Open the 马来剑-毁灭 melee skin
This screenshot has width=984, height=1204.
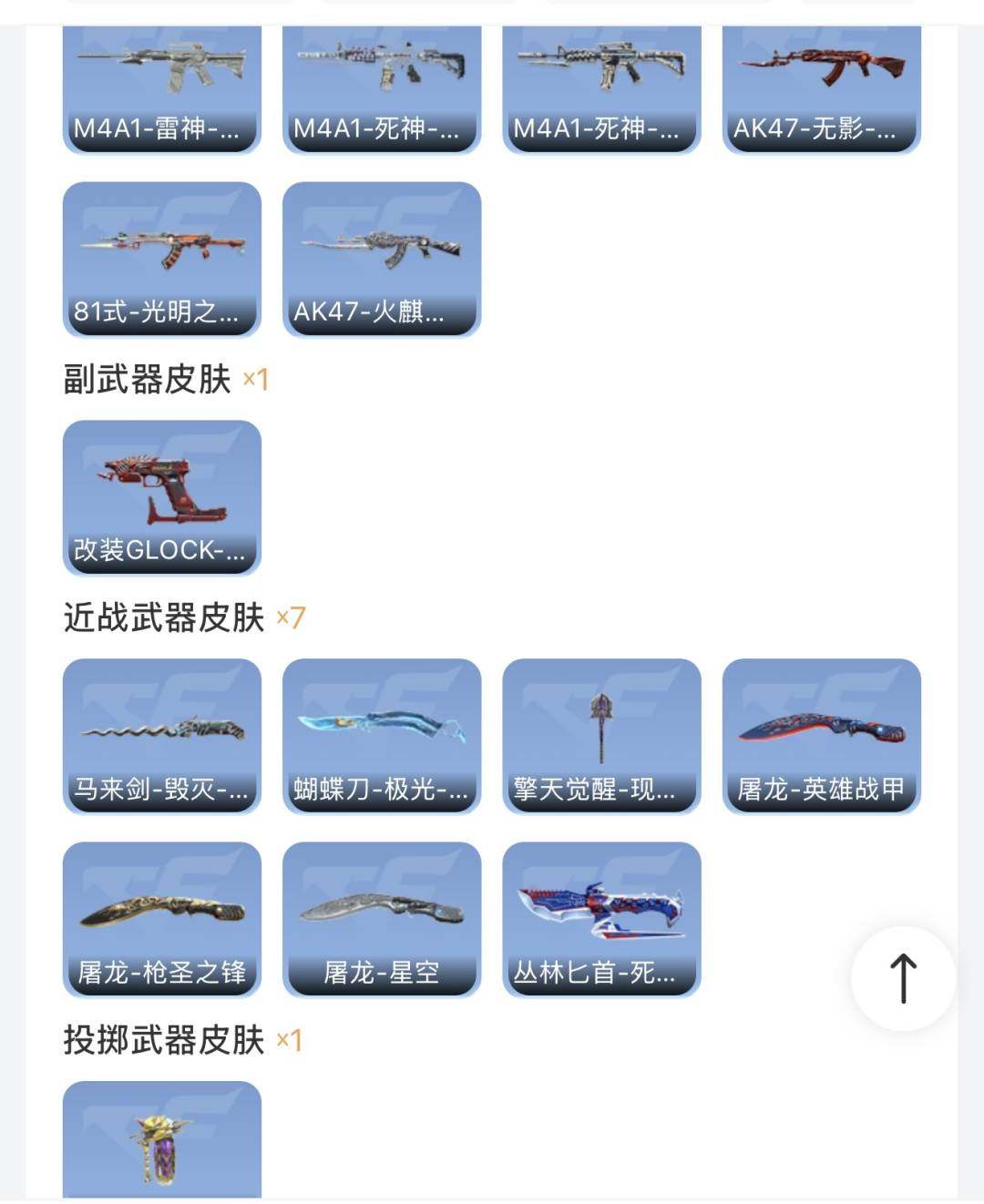click(161, 733)
